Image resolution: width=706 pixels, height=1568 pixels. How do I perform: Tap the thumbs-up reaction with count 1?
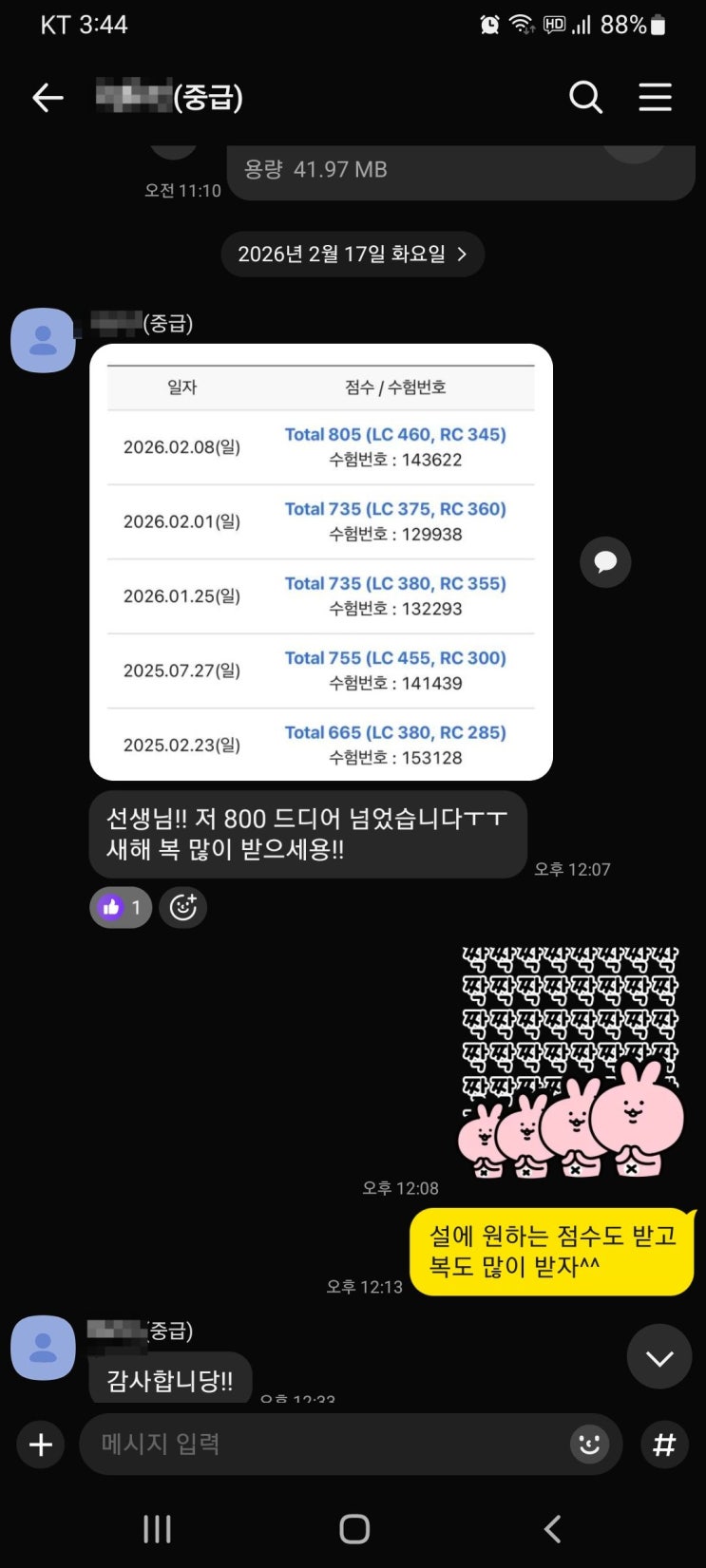(121, 907)
